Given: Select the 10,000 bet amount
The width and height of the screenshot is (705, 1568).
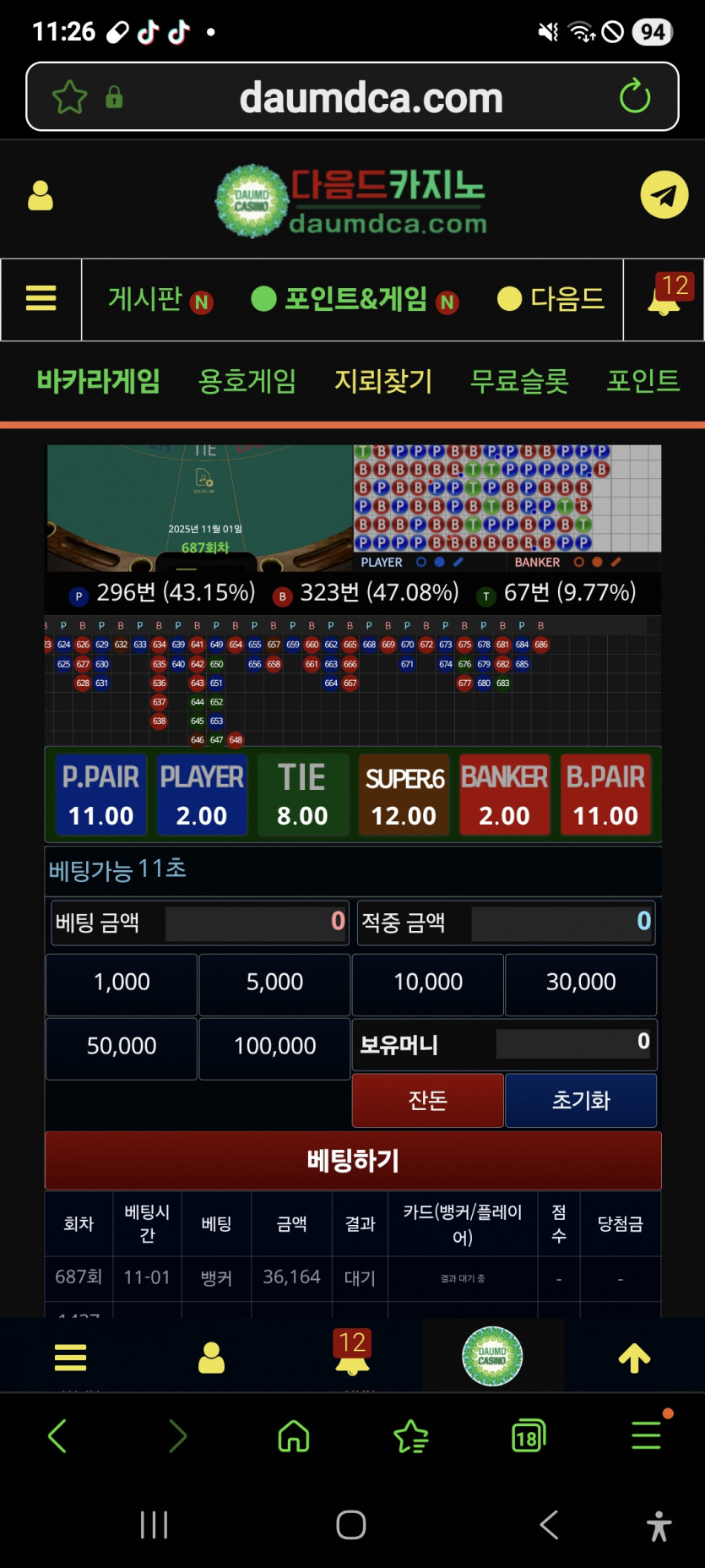Looking at the screenshot, I should [427, 983].
